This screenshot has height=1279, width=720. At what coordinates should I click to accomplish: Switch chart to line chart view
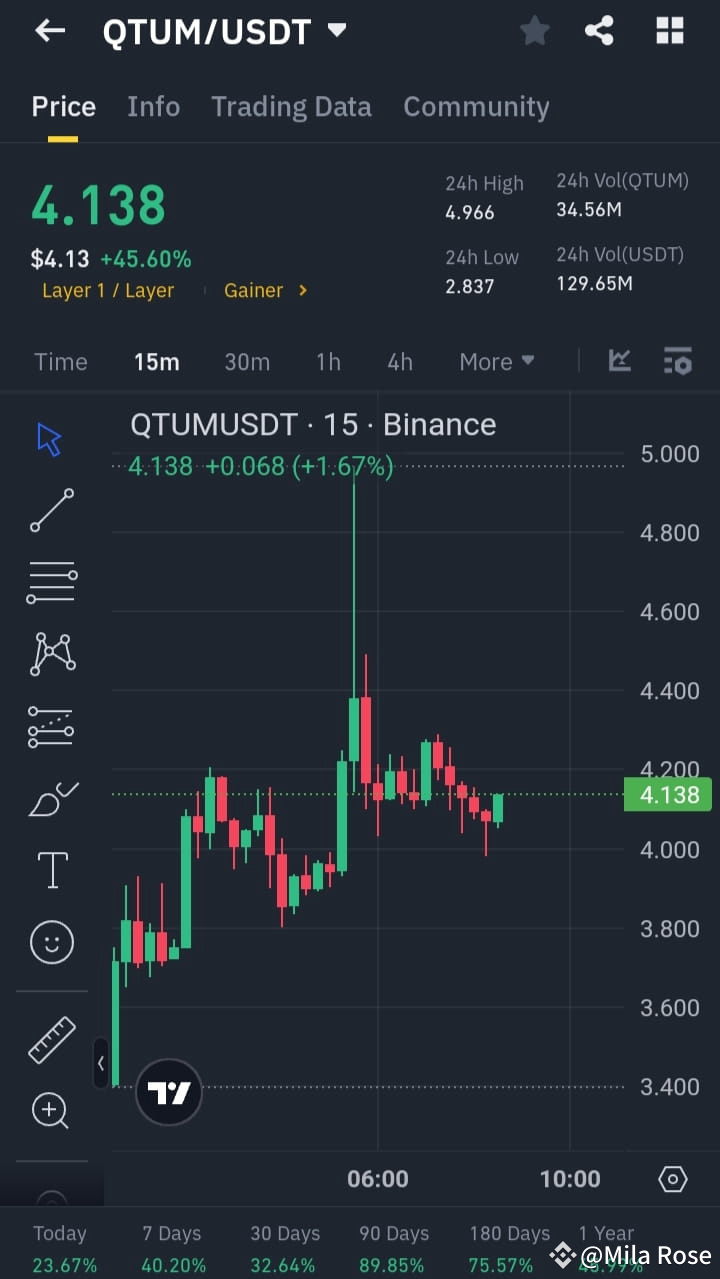[619, 361]
